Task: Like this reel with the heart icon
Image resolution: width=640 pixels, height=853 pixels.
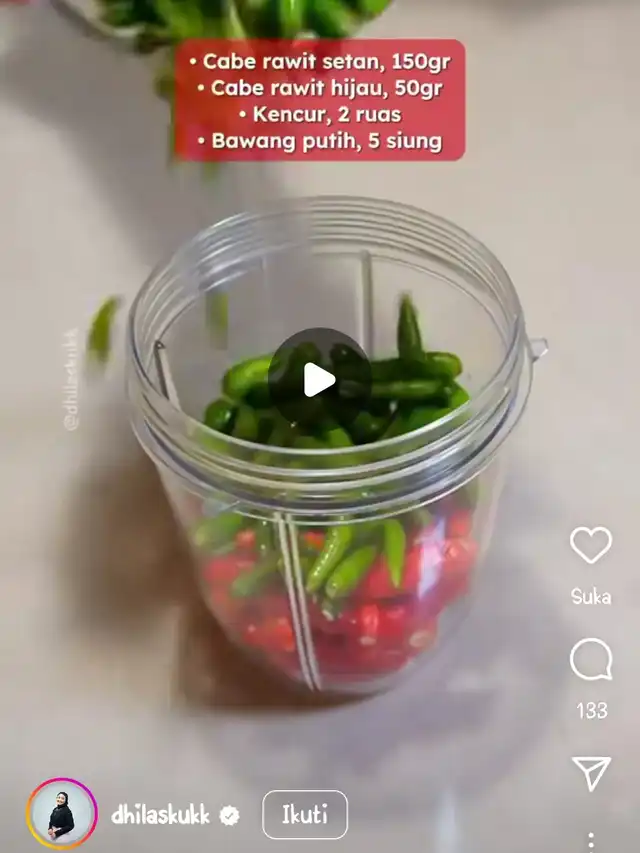Action: 591,545
